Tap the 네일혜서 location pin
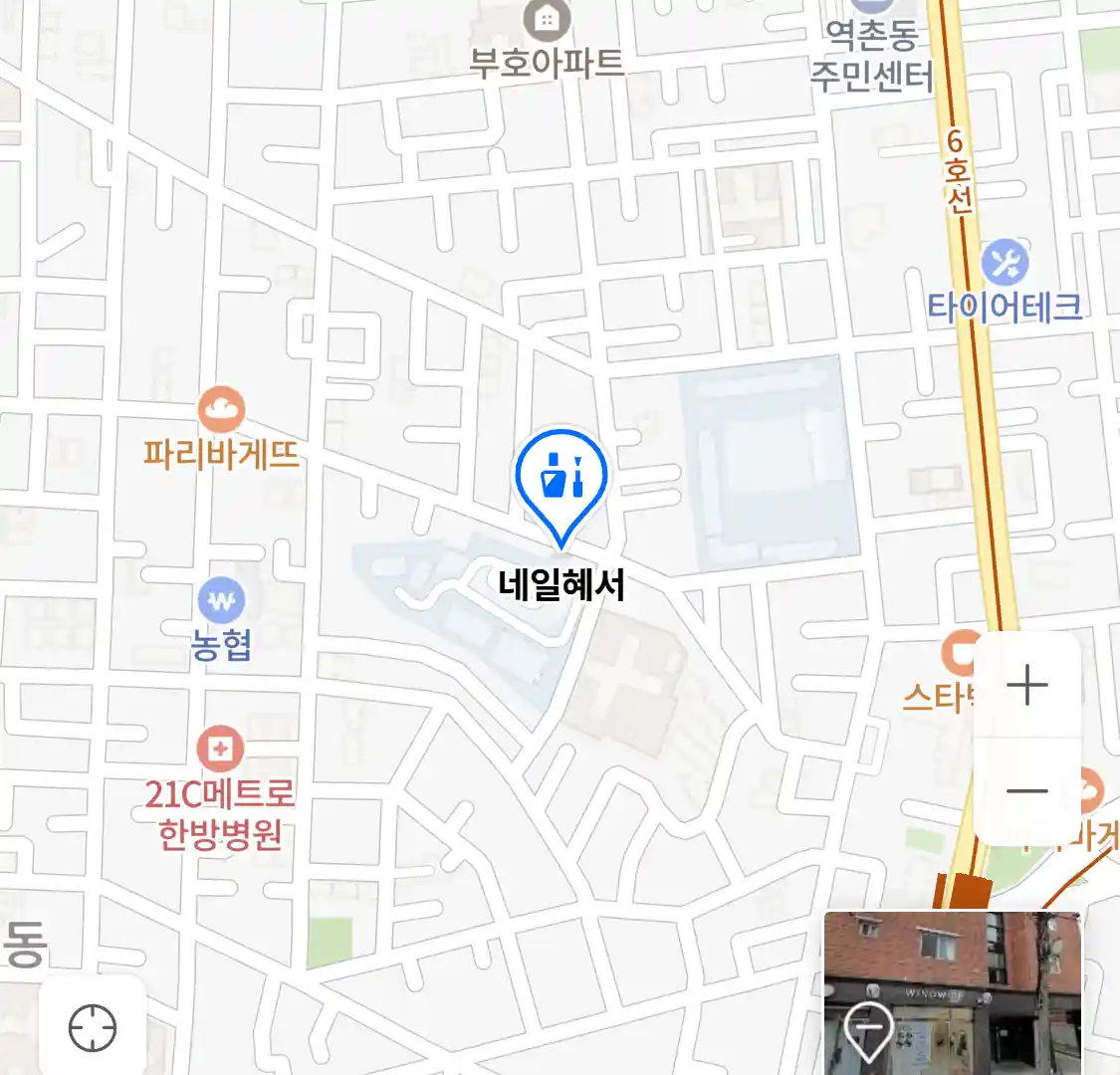 coord(561,480)
